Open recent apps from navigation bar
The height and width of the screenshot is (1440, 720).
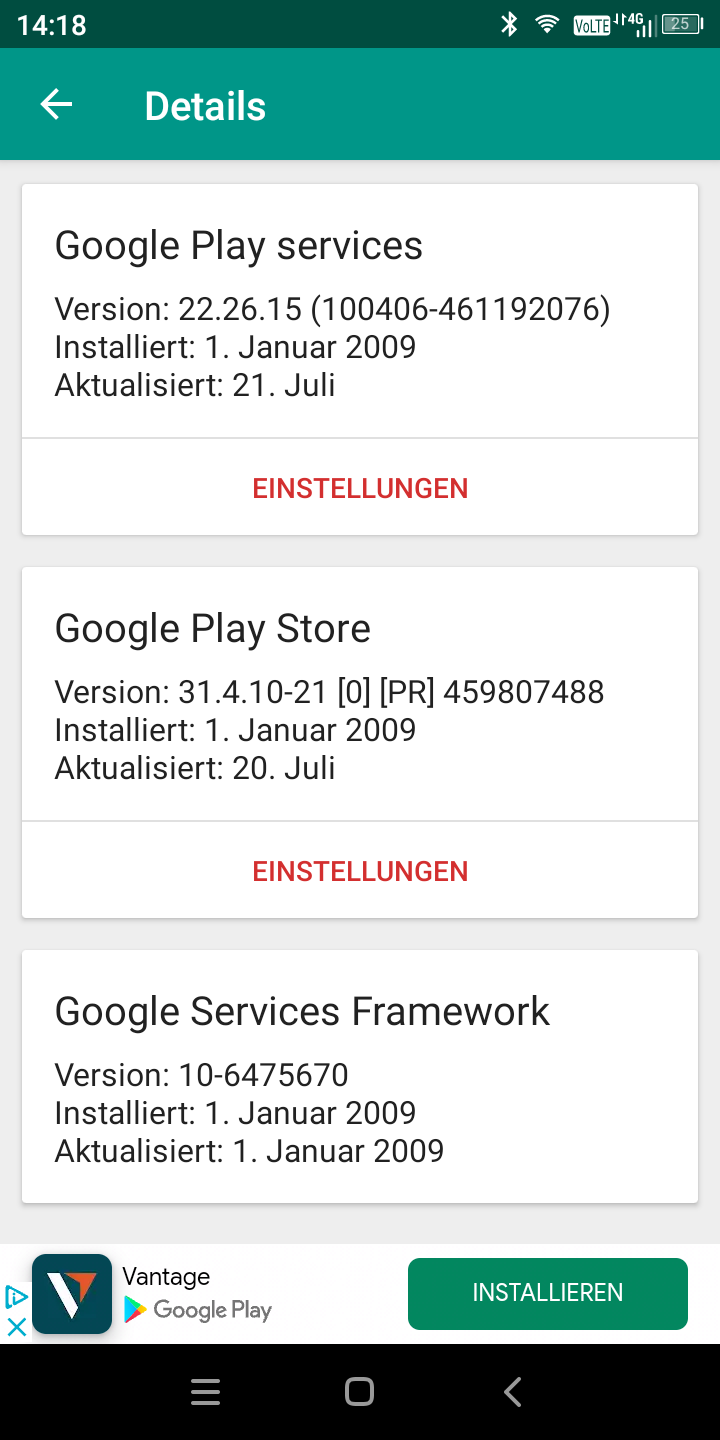pyautogui.click(x=206, y=1392)
